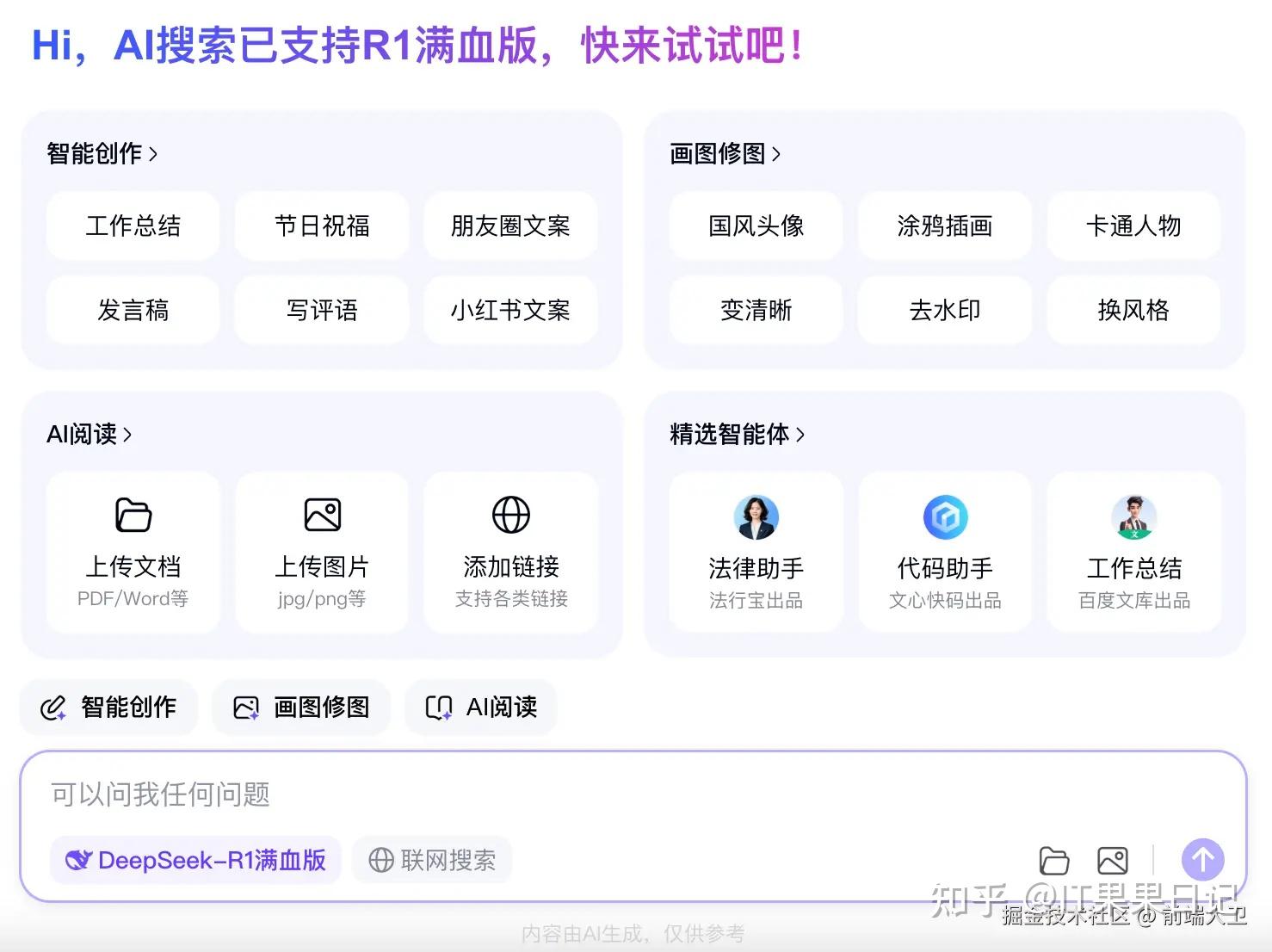Viewport: 1272px width, 952px height.
Task: Attach a file via folder icon
Action: tap(1054, 860)
